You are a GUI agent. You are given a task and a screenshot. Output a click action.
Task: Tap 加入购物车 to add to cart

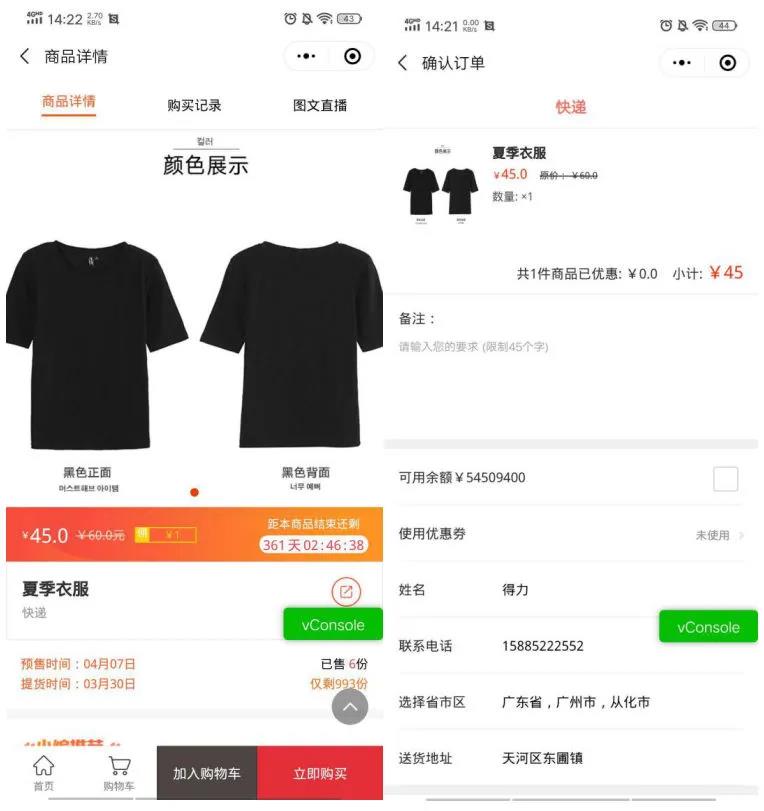(x=207, y=773)
